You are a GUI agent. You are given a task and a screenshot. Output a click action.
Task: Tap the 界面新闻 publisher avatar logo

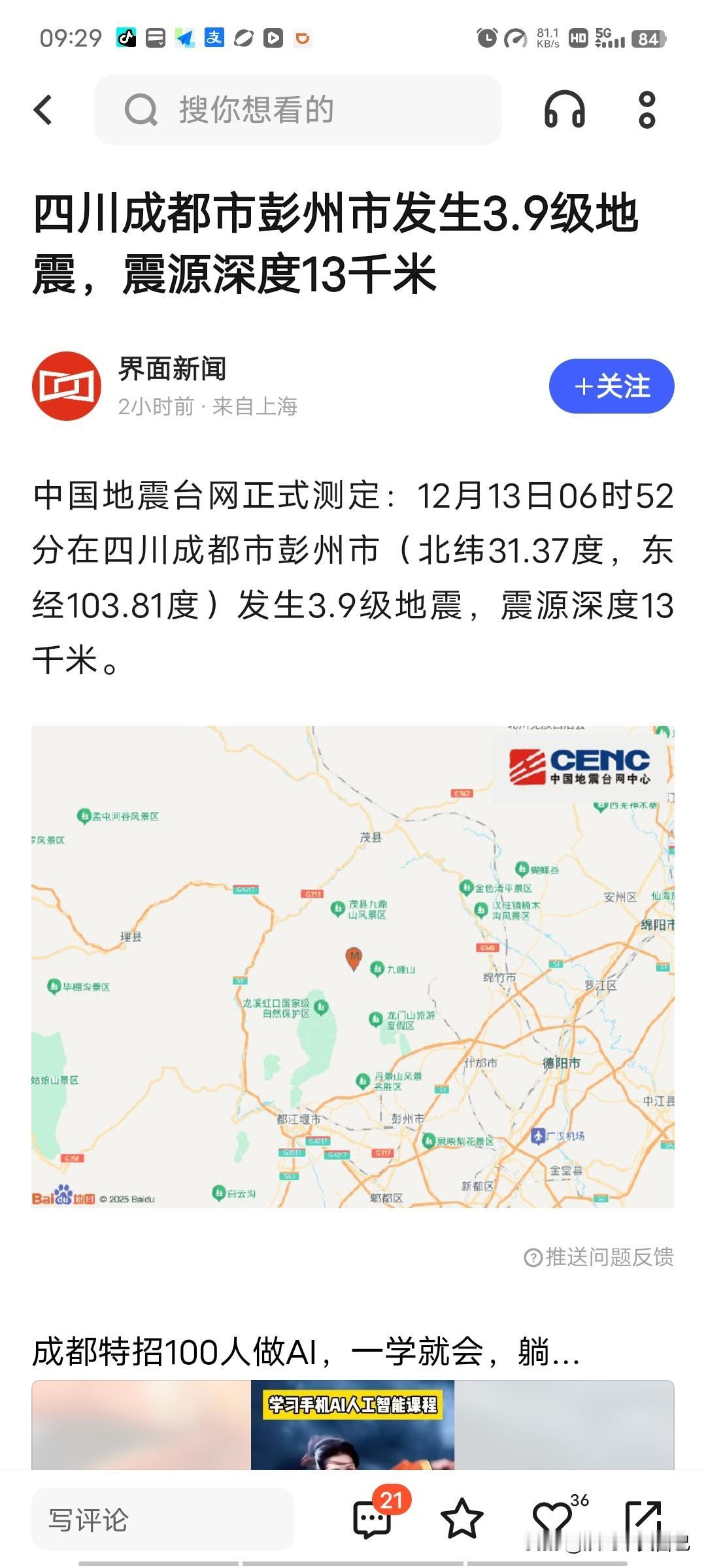[x=66, y=385]
